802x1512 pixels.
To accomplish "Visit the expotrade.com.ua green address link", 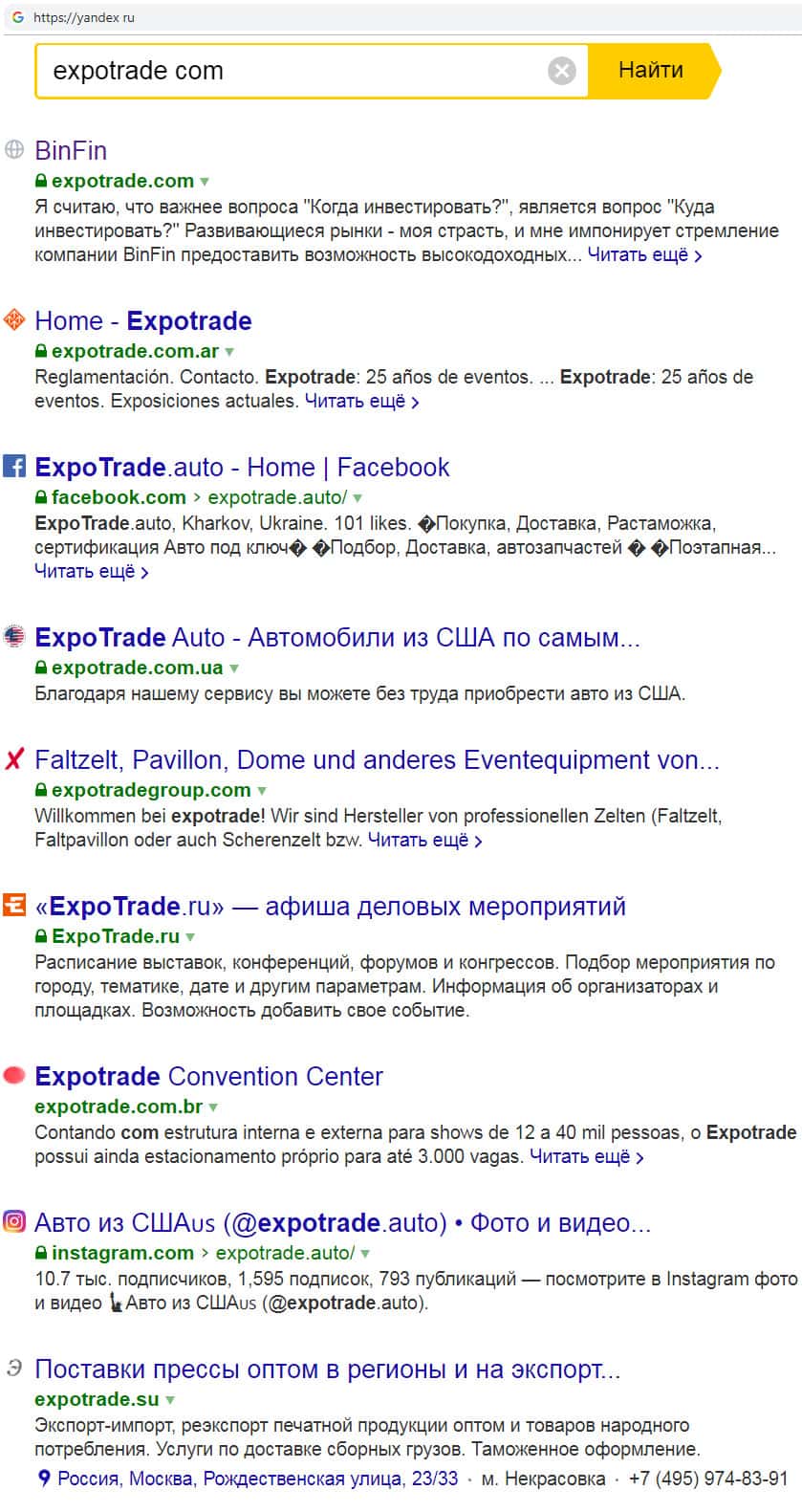I will (x=137, y=668).
